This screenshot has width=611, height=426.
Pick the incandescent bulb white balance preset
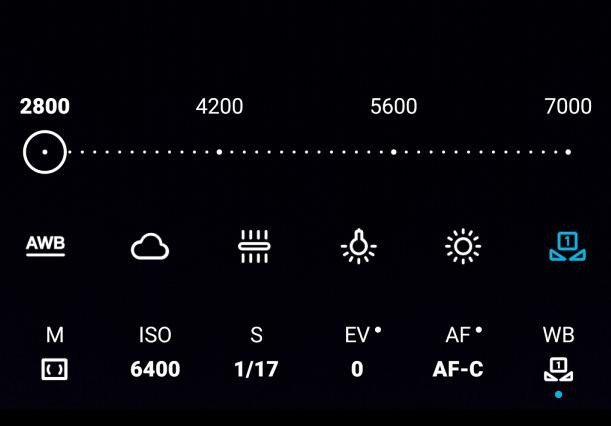(x=358, y=246)
